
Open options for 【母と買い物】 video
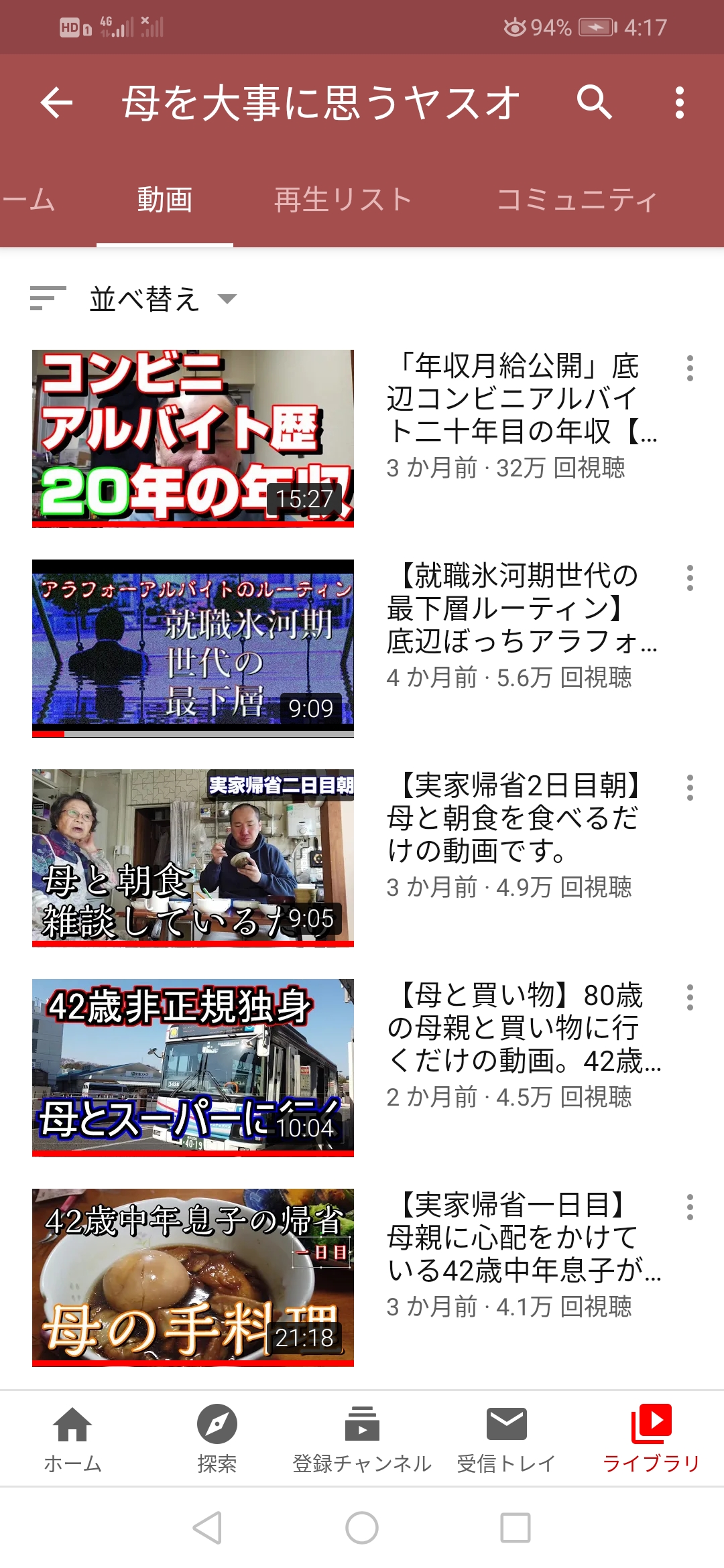pos(690,998)
